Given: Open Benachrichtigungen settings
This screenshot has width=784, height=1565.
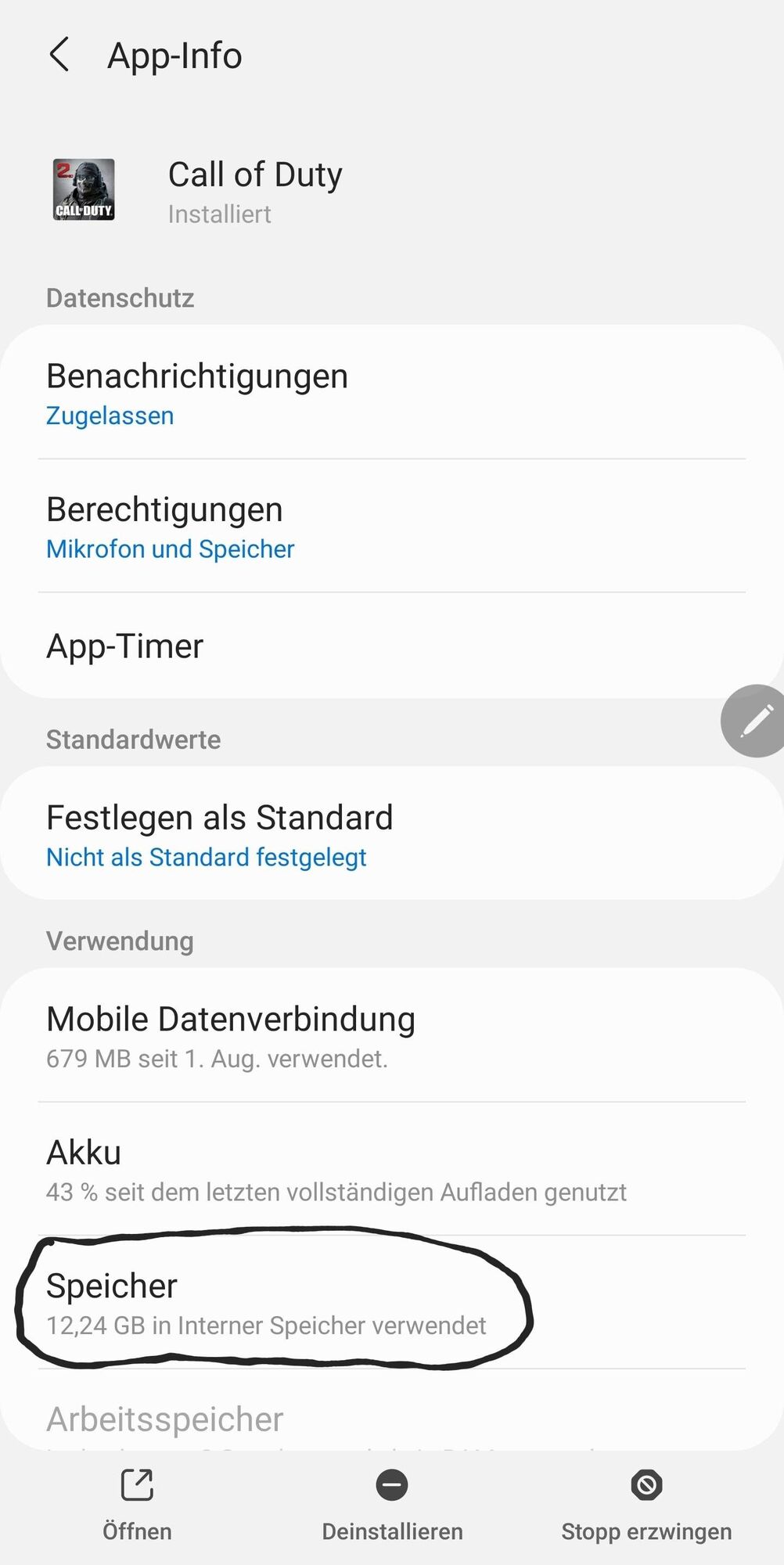Looking at the screenshot, I should (391, 393).
